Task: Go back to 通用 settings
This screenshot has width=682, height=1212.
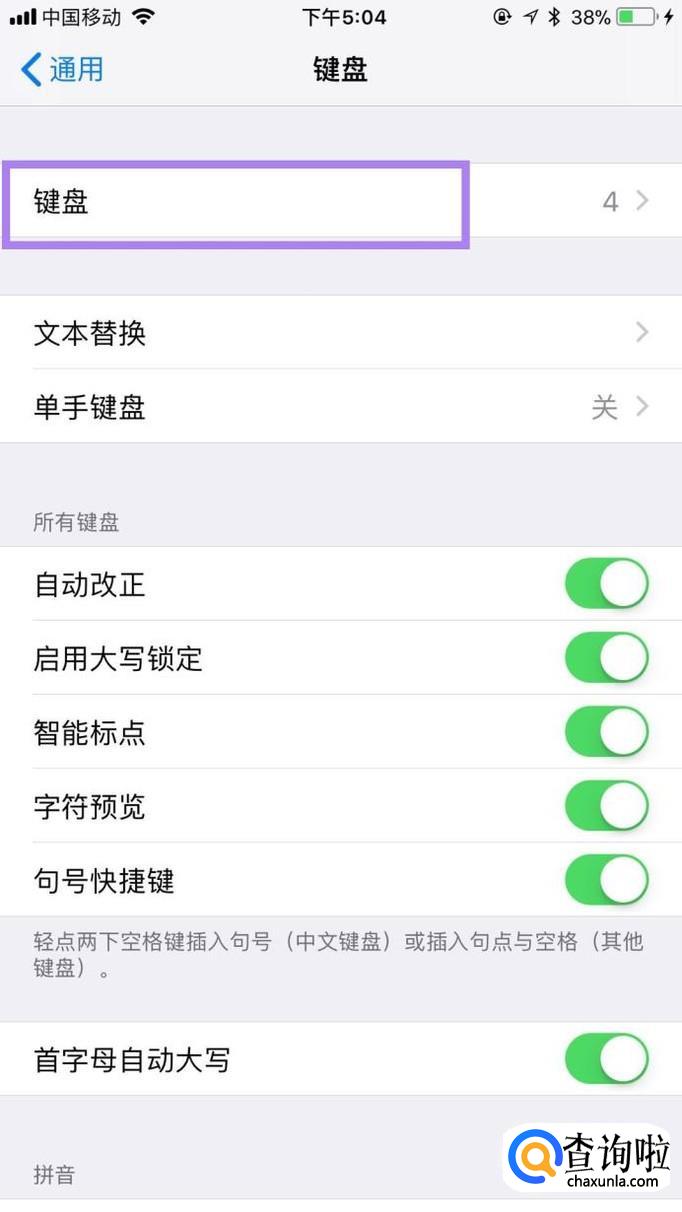Action: [x=62, y=70]
